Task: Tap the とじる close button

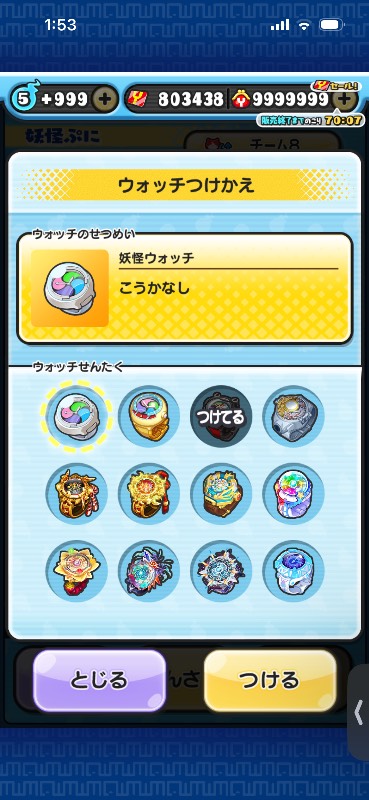Action: coord(100,681)
